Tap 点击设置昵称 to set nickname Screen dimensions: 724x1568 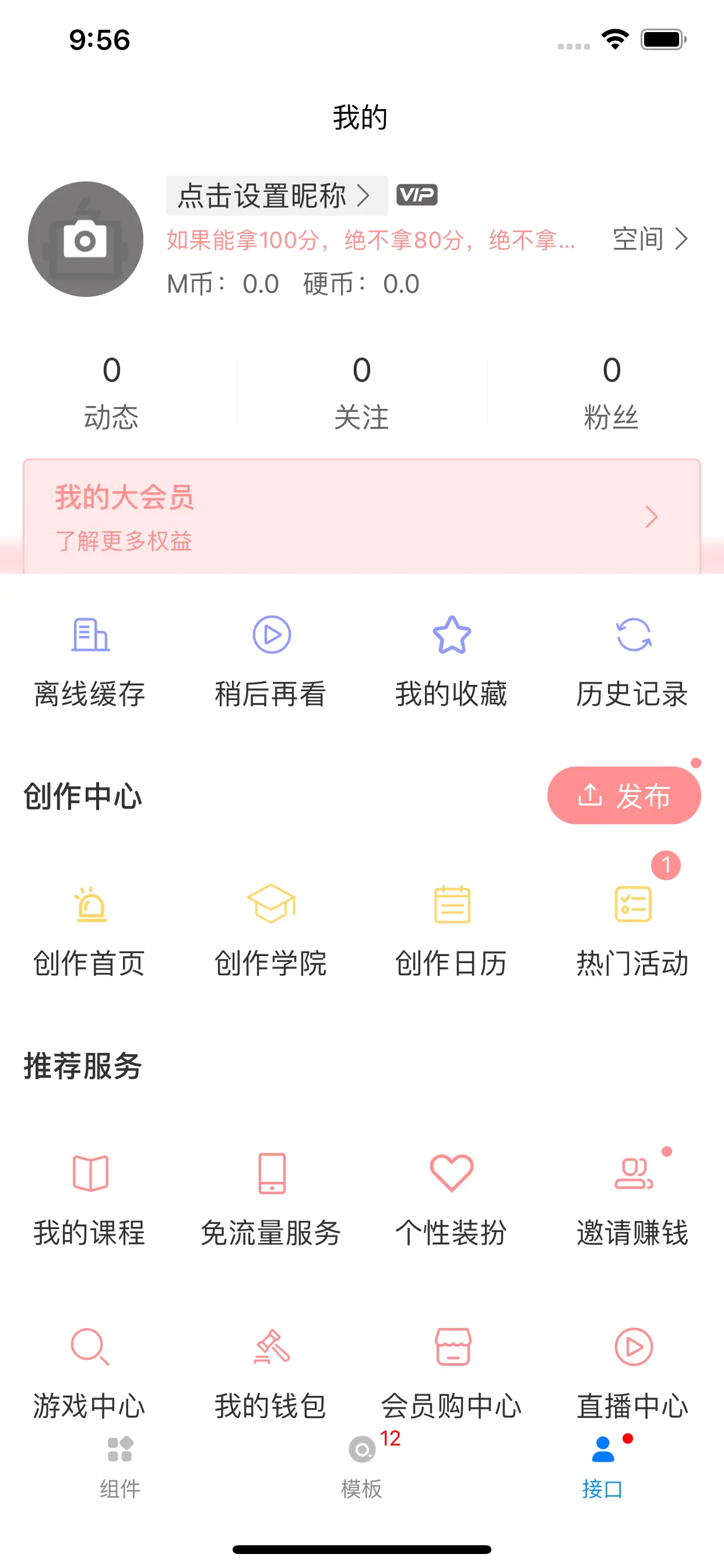277,196
